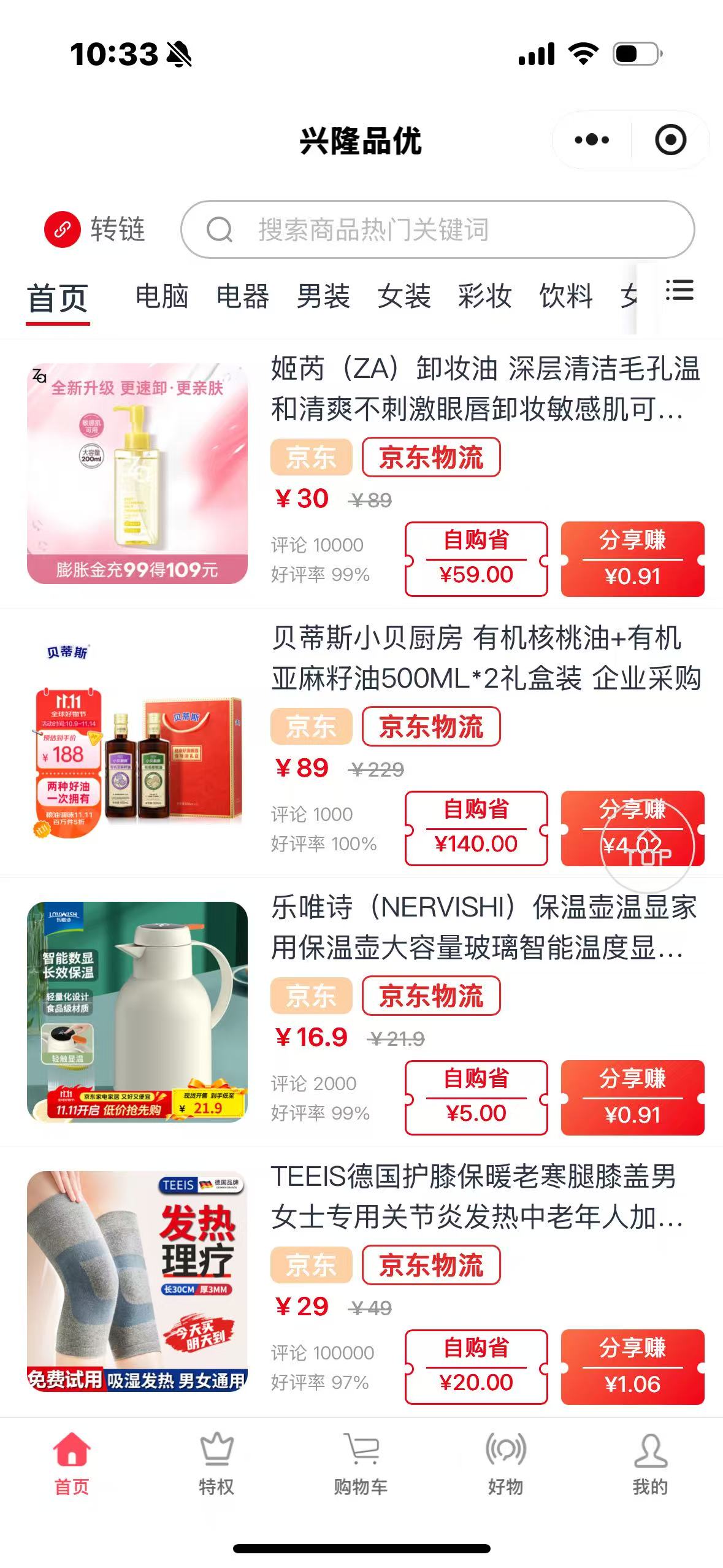The image size is (723, 1568).
Task: Jump back to top with TOP button
Action: pyautogui.click(x=648, y=848)
